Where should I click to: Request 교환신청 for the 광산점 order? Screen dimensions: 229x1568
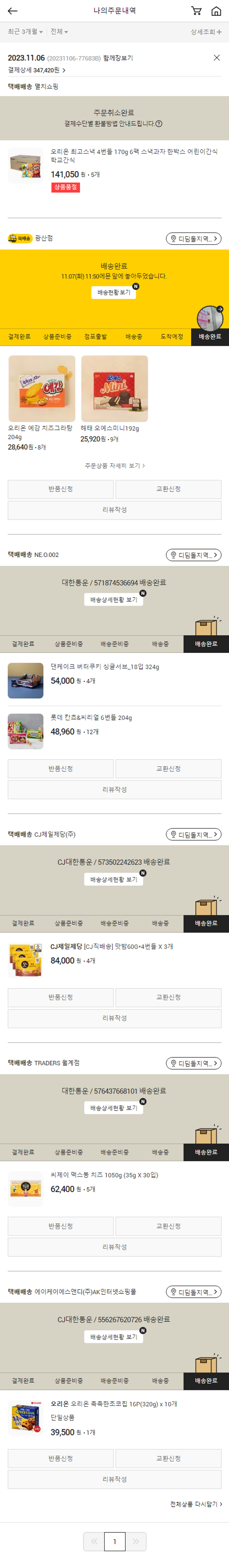tap(168, 489)
